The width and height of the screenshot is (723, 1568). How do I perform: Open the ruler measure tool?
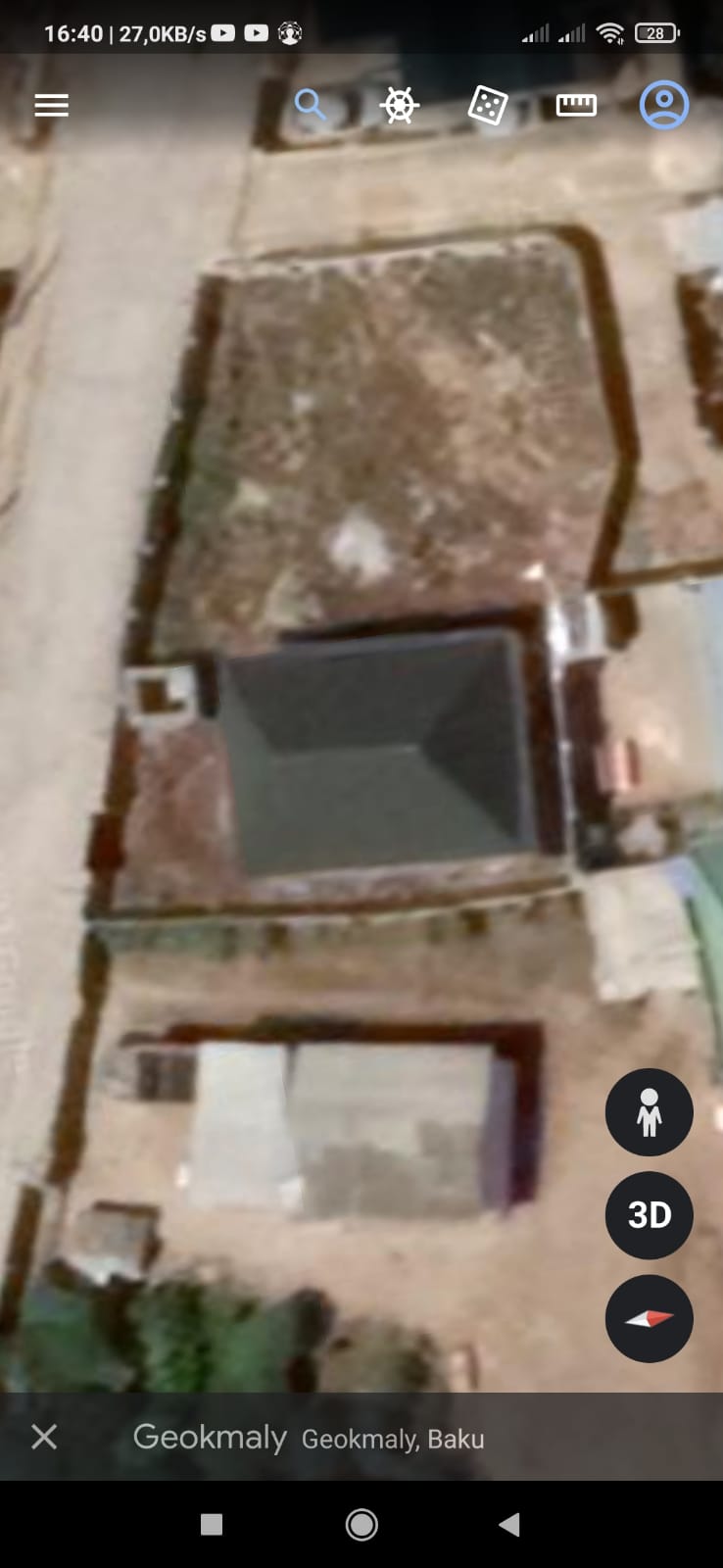(576, 105)
